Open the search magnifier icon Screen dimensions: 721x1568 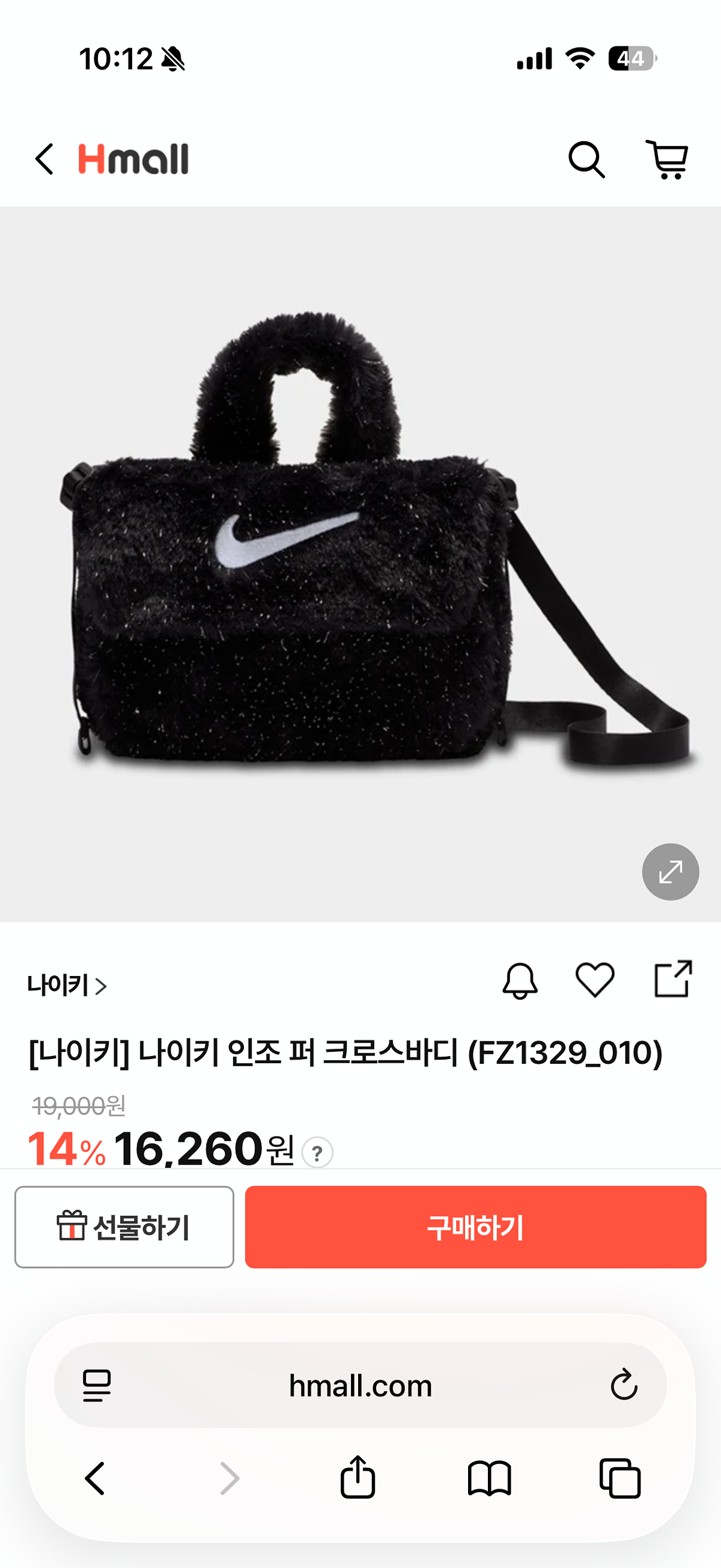[x=586, y=160]
